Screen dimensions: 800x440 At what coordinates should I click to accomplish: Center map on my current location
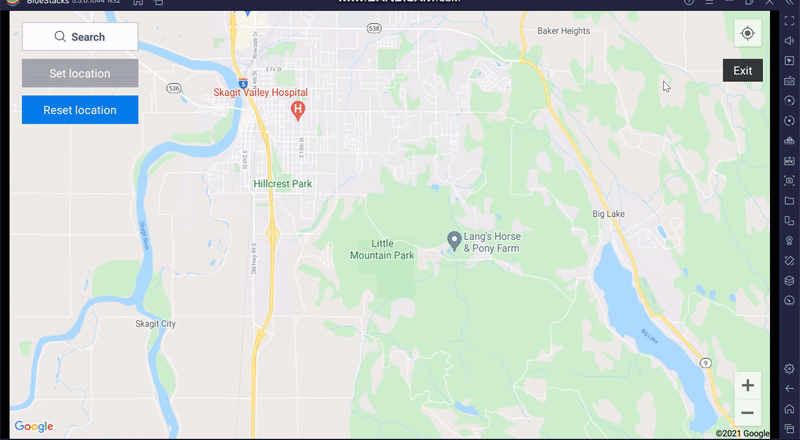click(x=747, y=34)
